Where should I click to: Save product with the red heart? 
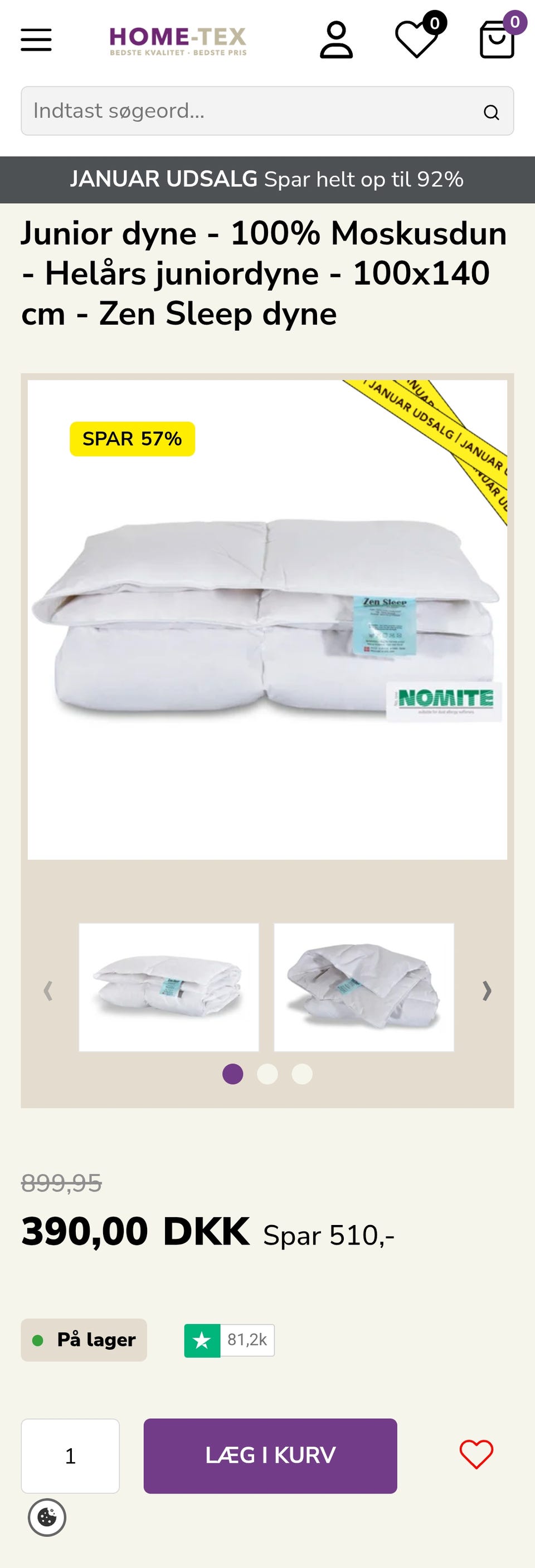coord(476,1454)
